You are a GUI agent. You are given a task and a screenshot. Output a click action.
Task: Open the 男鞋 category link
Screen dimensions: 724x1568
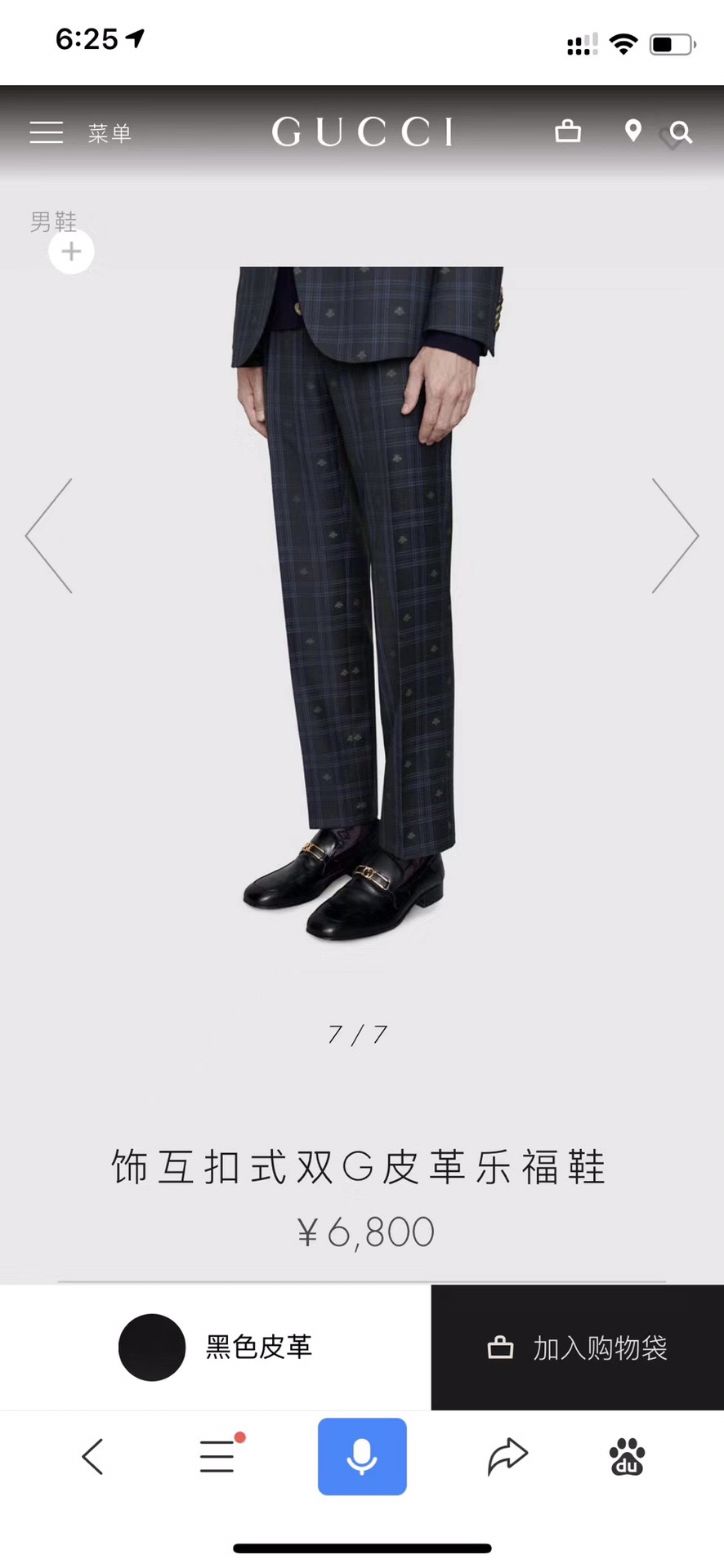tap(54, 221)
